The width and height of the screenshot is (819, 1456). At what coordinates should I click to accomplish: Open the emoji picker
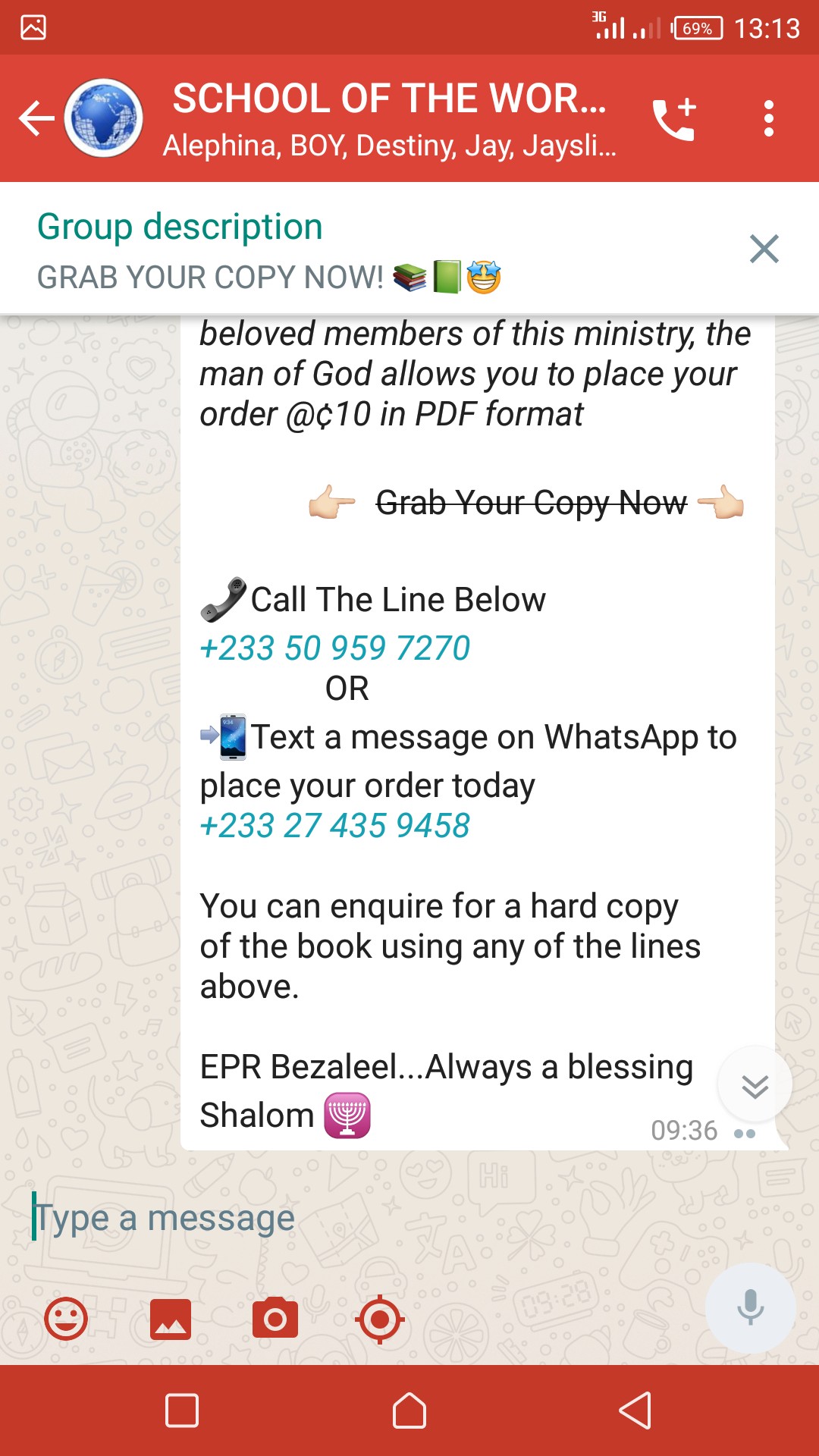coord(66,1319)
